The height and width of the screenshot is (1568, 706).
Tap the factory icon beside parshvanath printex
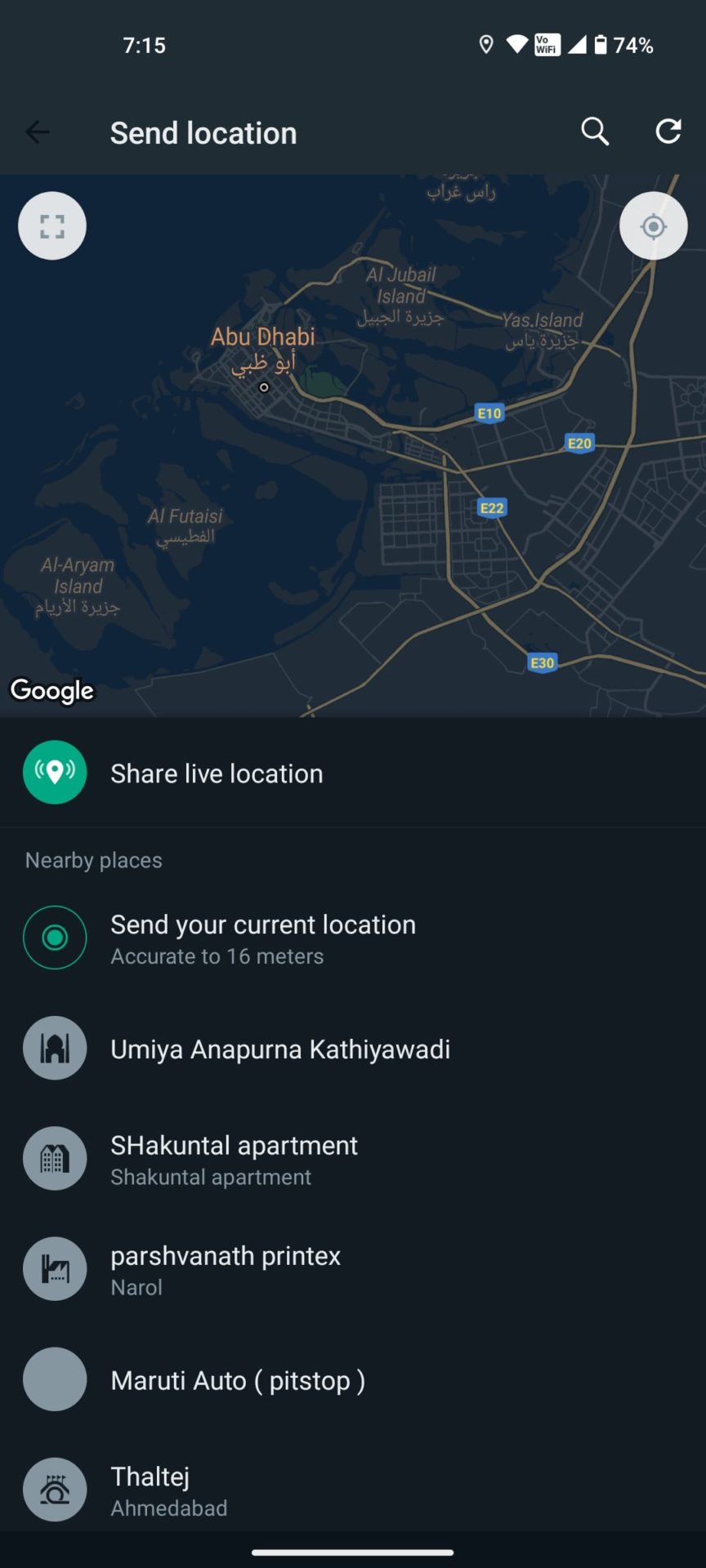tap(54, 1268)
